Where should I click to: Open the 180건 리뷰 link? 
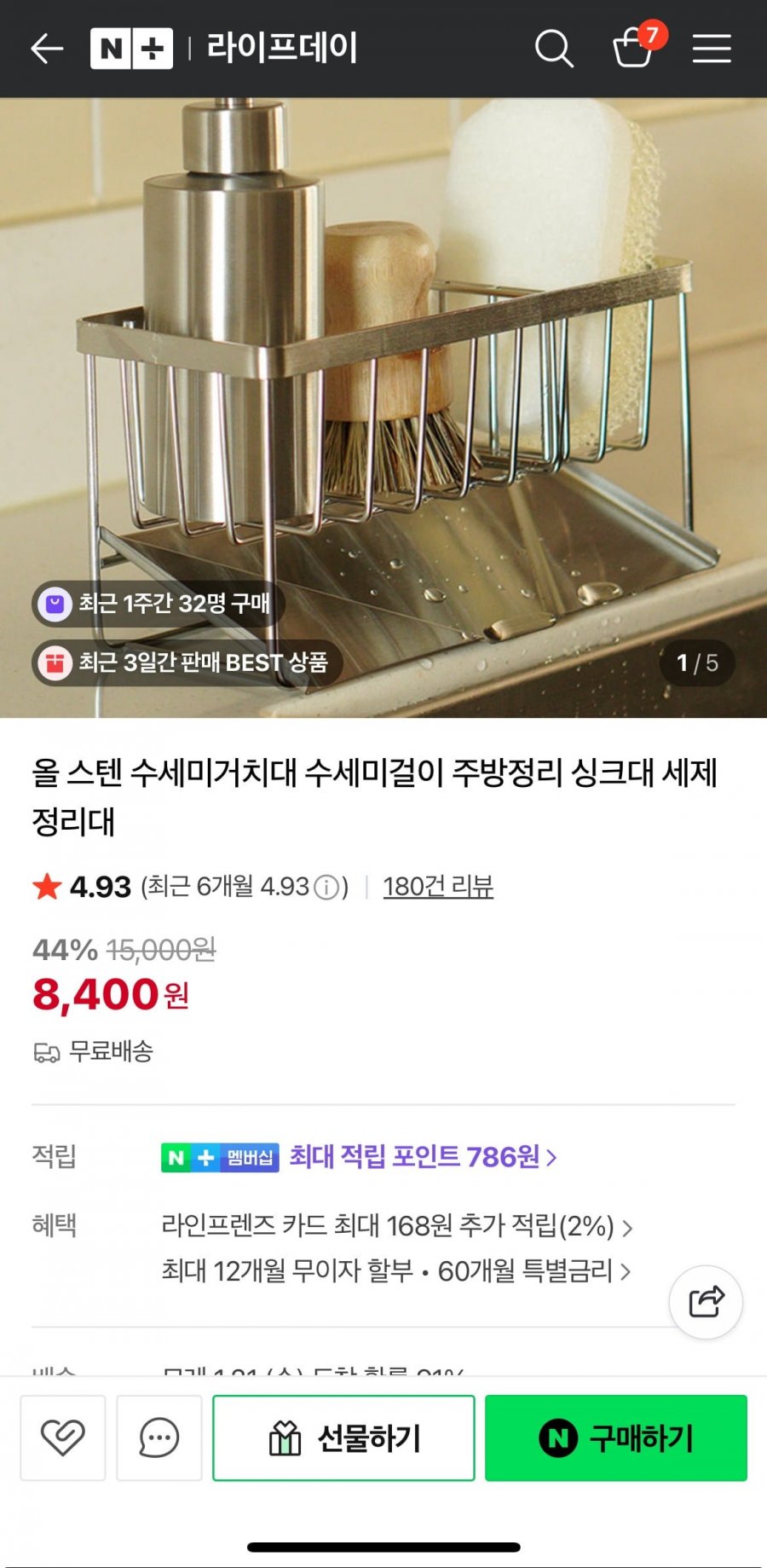438,887
